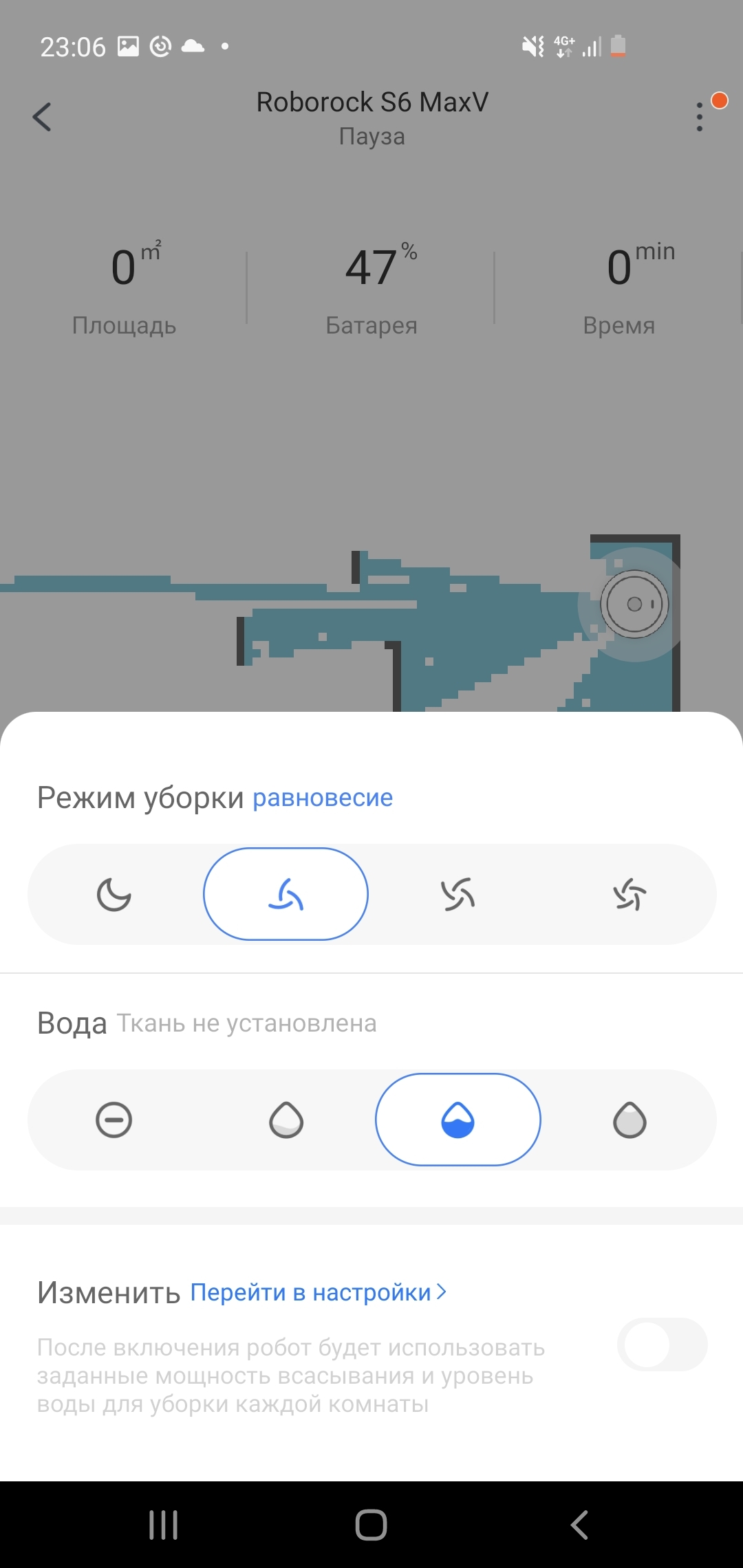743x1568 pixels.
Task: Select the turbo suction fan mode
Action: pyautogui.click(x=457, y=895)
